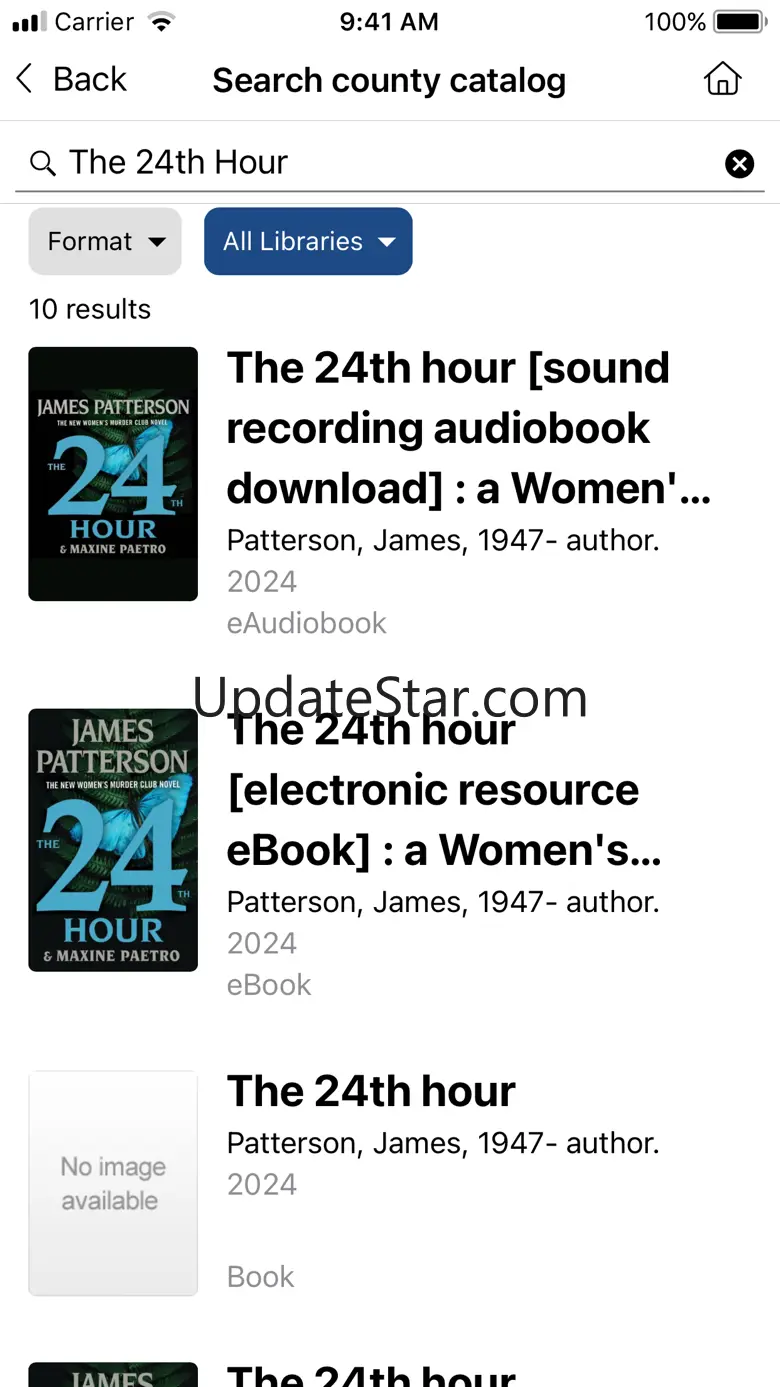The width and height of the screenshot is (780, 1387).
Task: Open the home icon
Action: click(722, 80)
